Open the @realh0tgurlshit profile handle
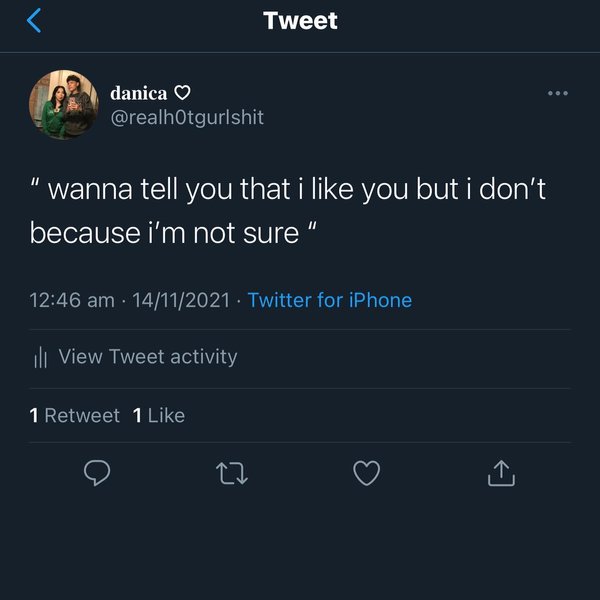Image resolution: width=600 pixels, height=600 pixels. (186, 117)
